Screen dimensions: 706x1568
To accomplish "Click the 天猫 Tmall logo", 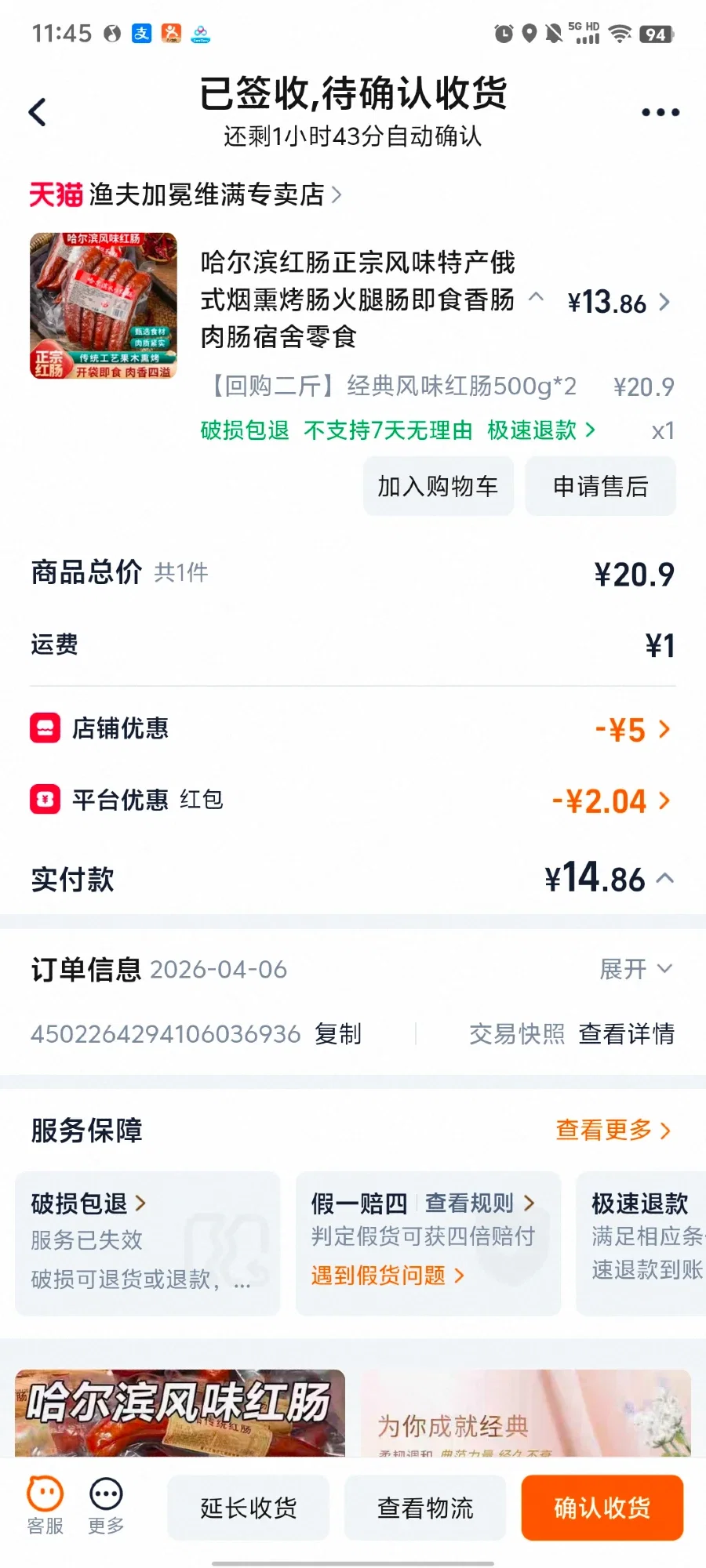I will point(55,195).
